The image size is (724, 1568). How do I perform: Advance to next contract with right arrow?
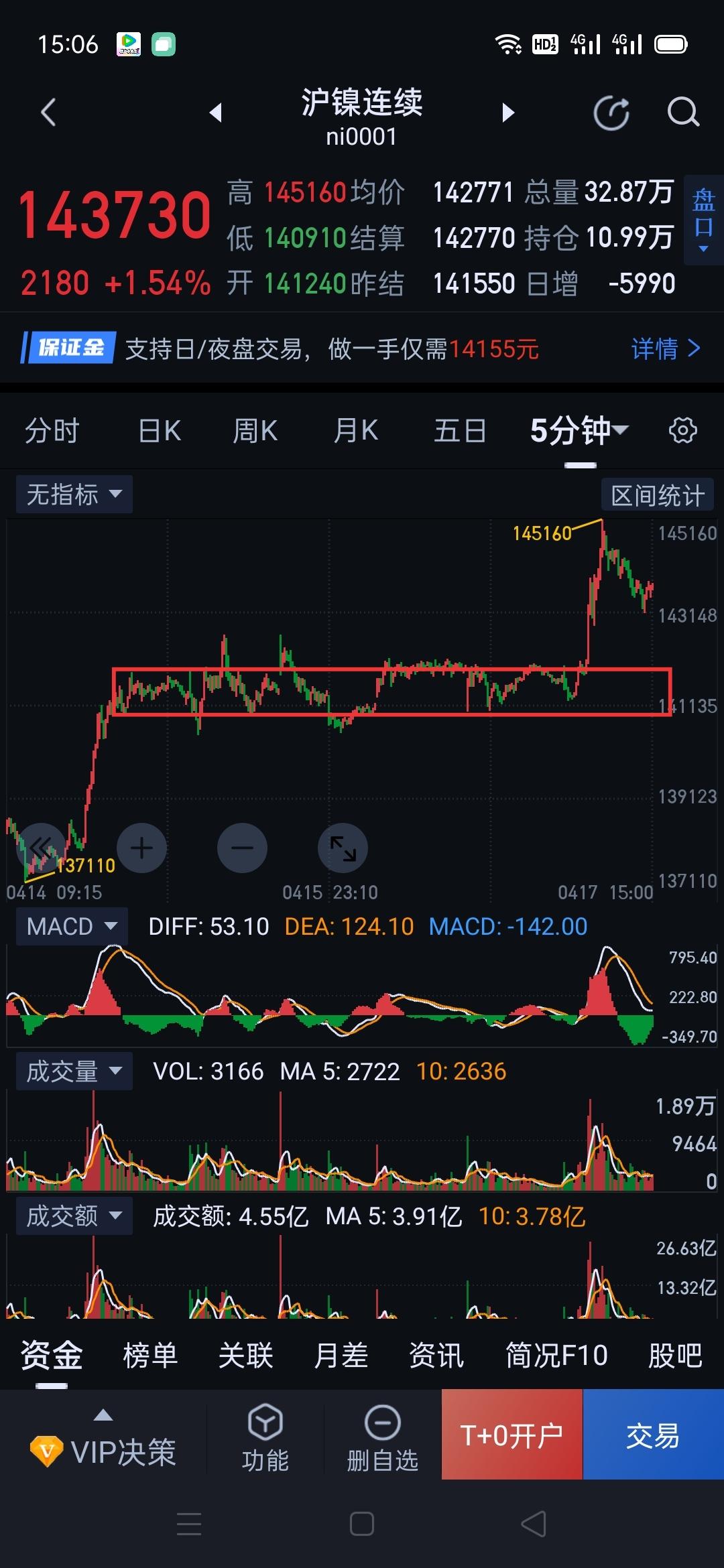[507, 112]
